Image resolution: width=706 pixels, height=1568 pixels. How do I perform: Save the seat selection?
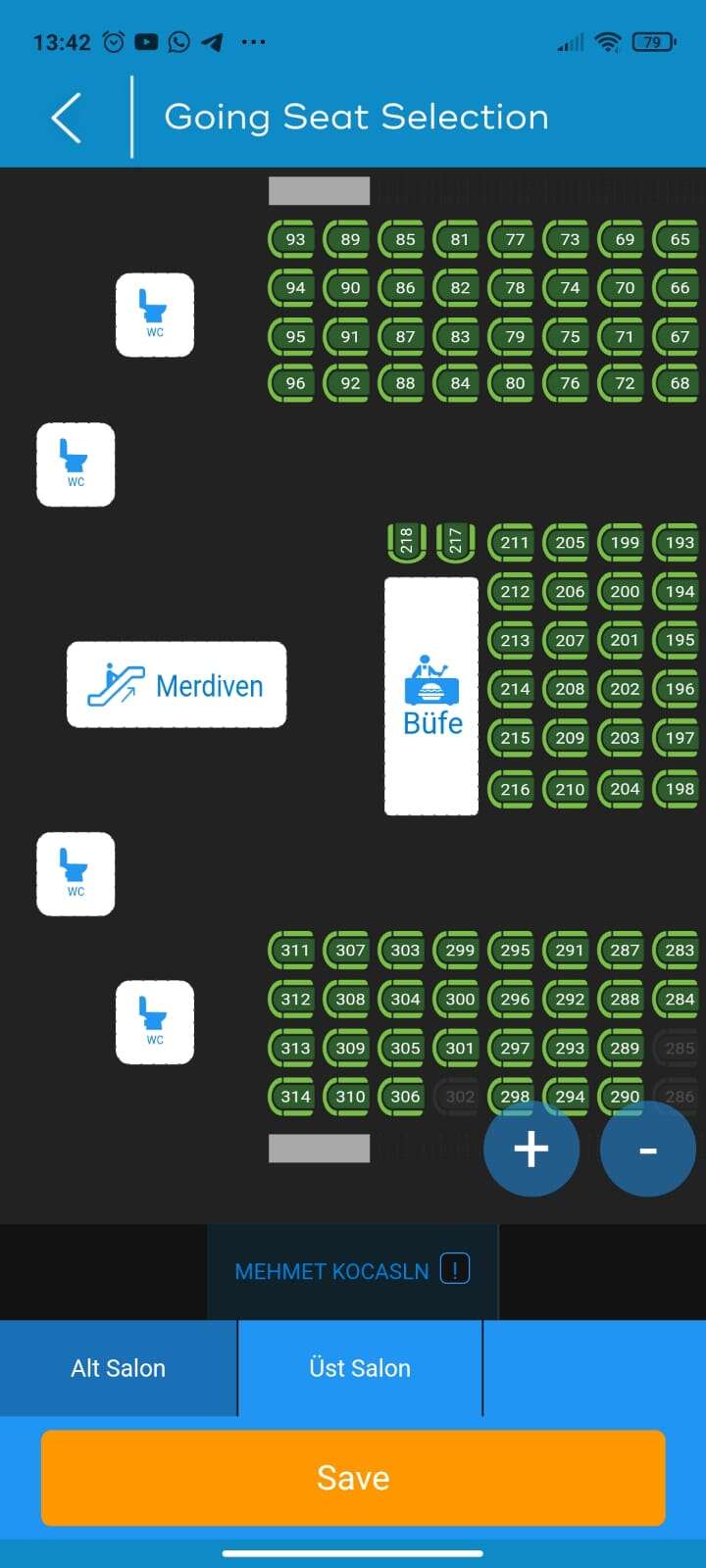(353, 1477)
